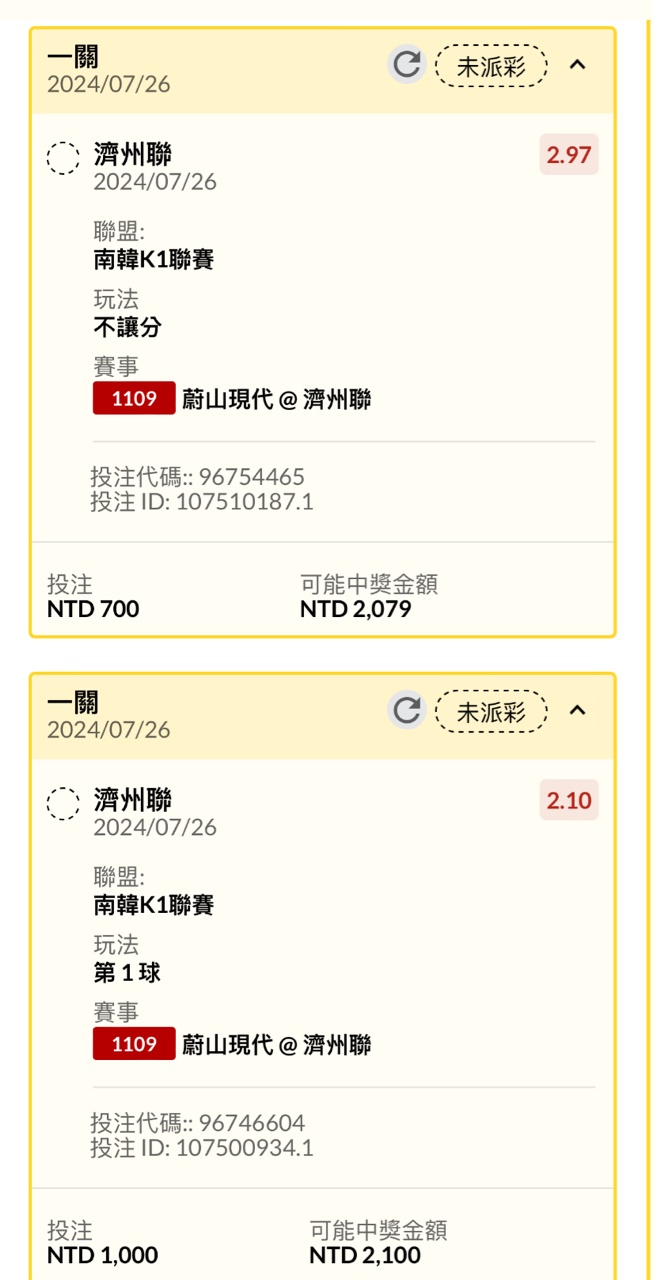Screen dimensions: 653x1280
Task: Refresh the 第 1 球 bet slip
Action: (406, 711)
